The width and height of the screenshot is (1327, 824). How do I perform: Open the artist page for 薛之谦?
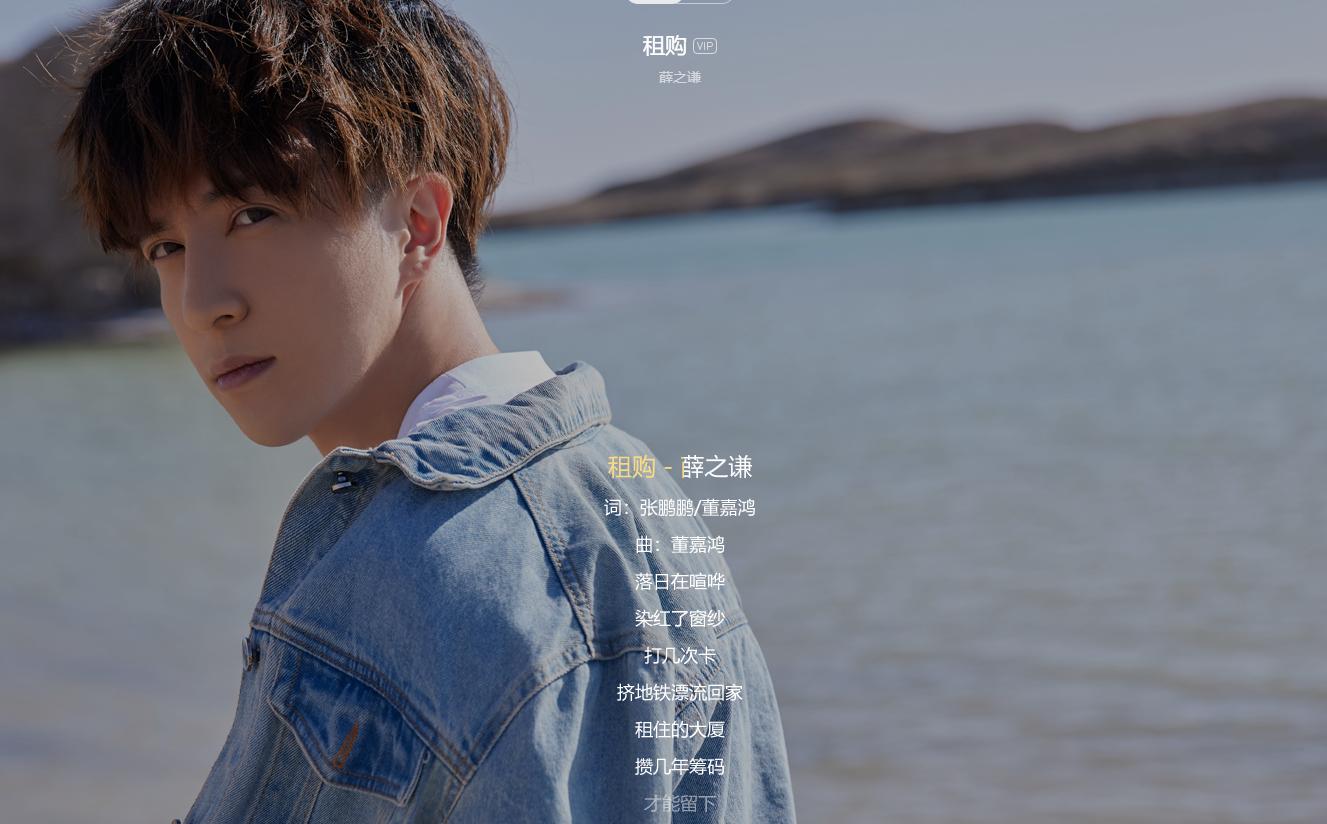(x=679, y=78)
